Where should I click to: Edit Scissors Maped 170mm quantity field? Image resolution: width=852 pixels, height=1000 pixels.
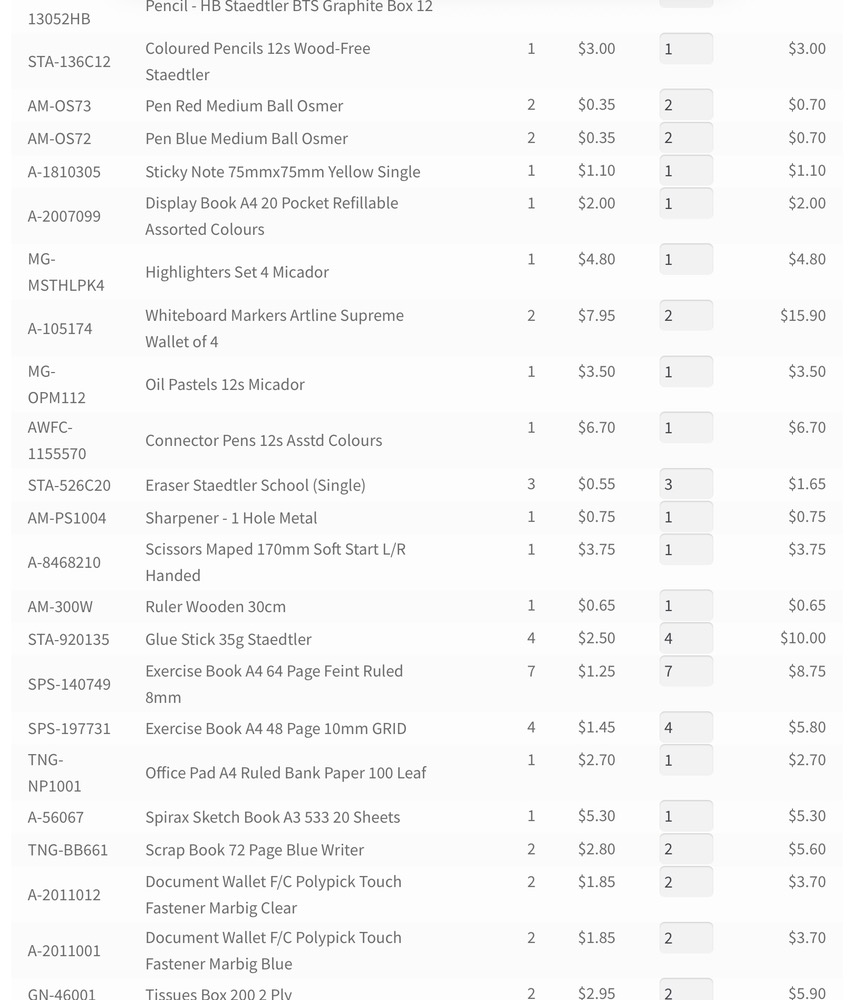685,550
